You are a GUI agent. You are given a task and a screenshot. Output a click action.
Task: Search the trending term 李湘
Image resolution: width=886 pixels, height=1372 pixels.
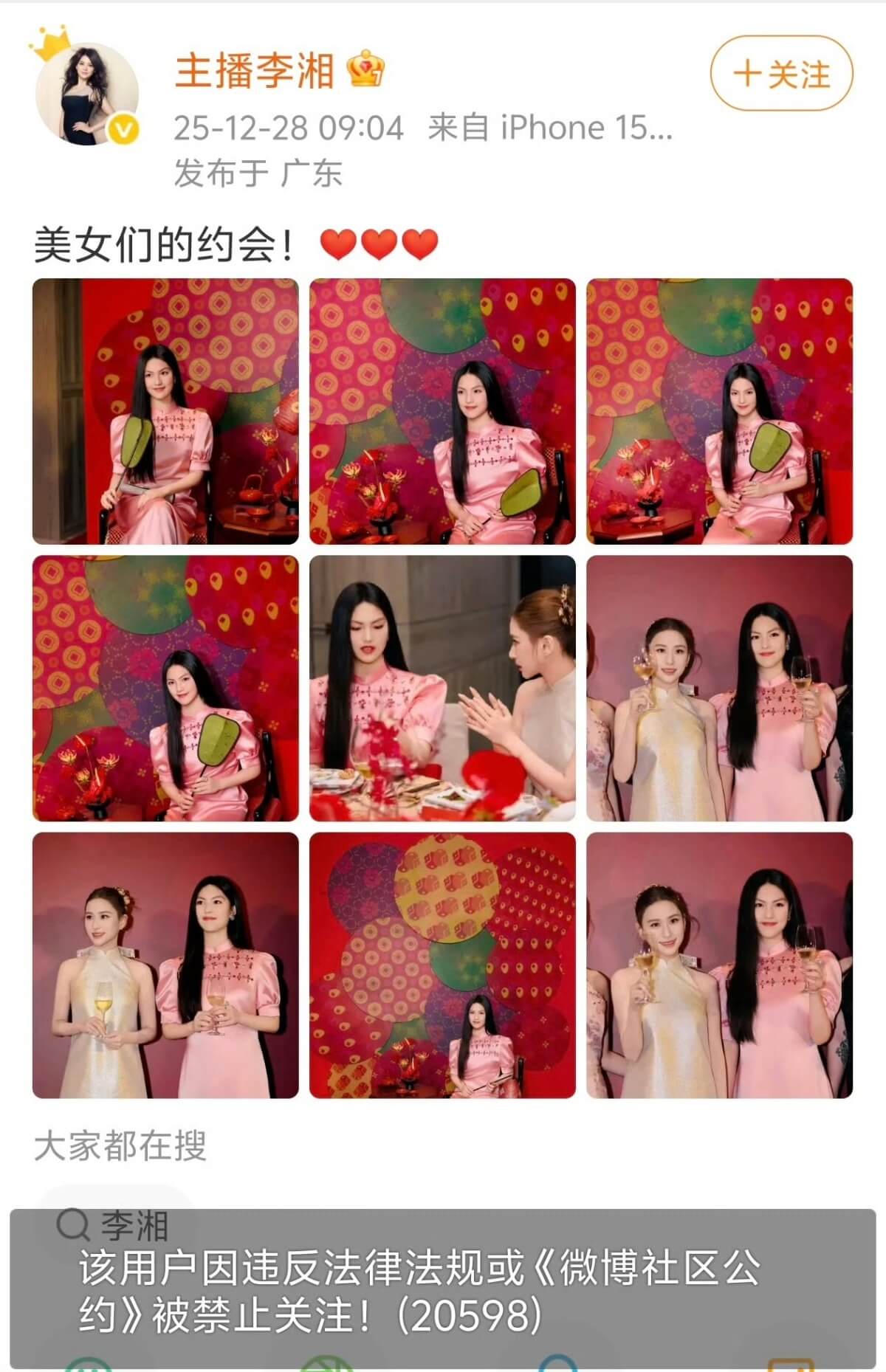(x=114, y=1225)
